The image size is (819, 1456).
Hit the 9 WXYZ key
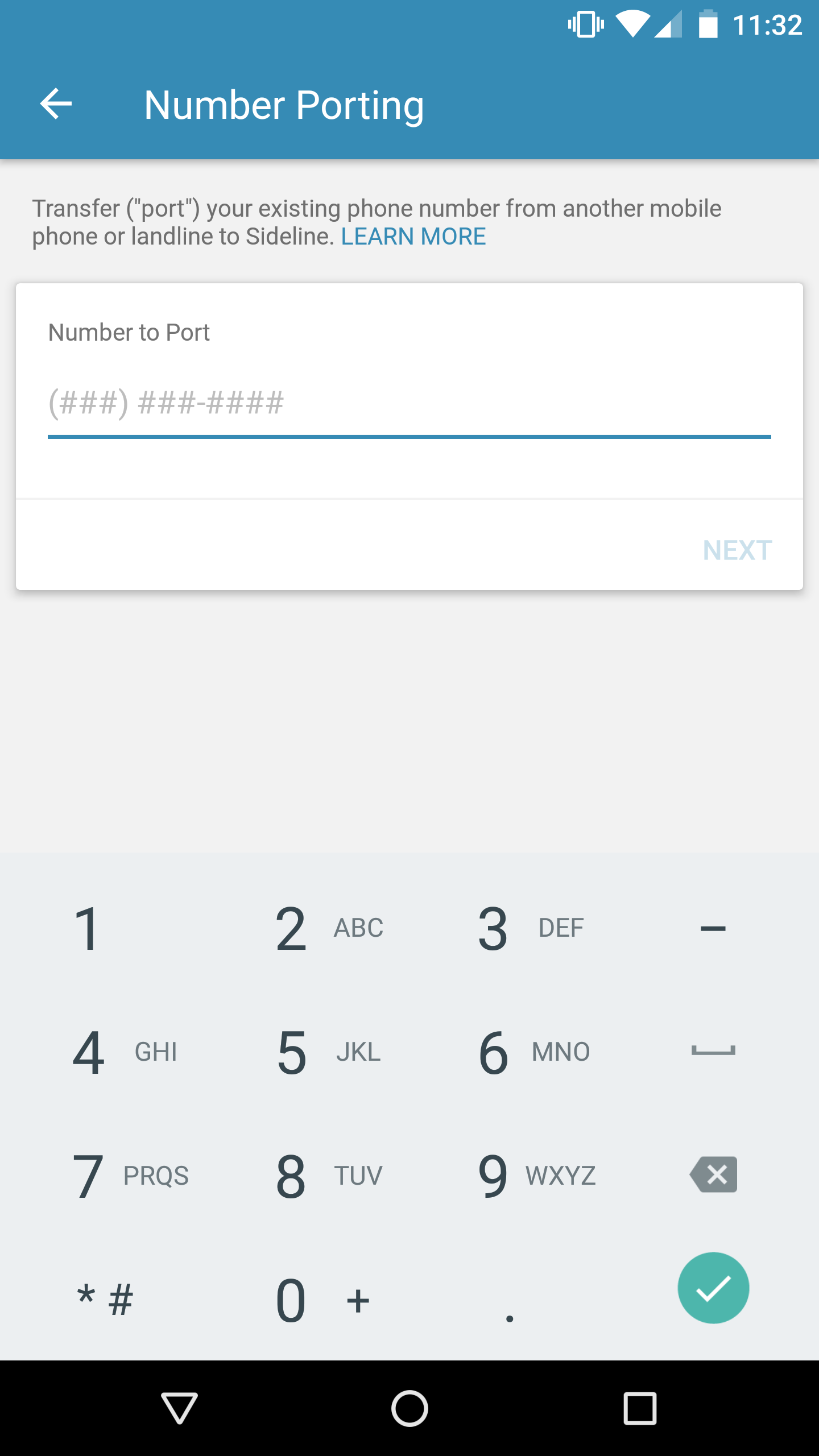[x=537, y=1175]
